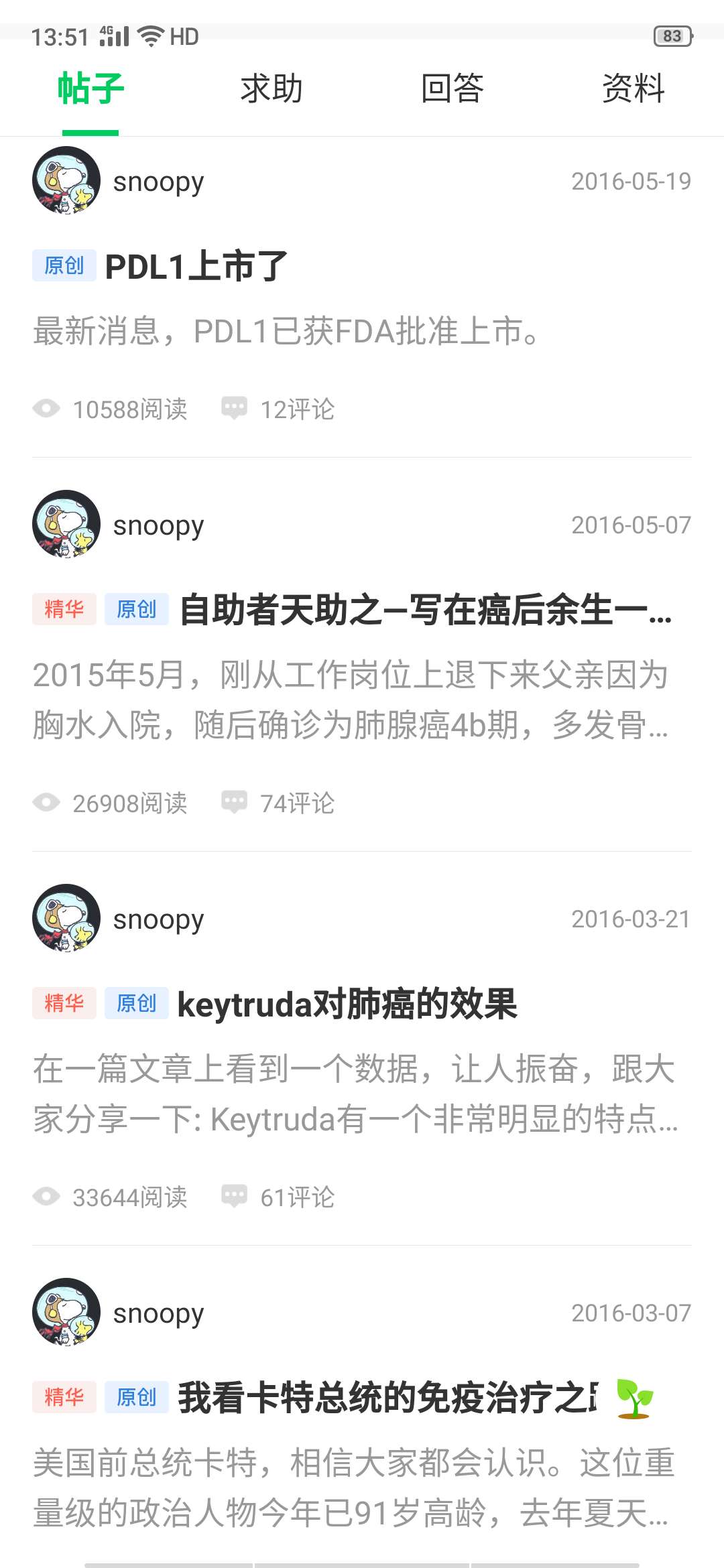The image size is (724, 1568).
Task: Open the 资料 tab
Action: 632,87
